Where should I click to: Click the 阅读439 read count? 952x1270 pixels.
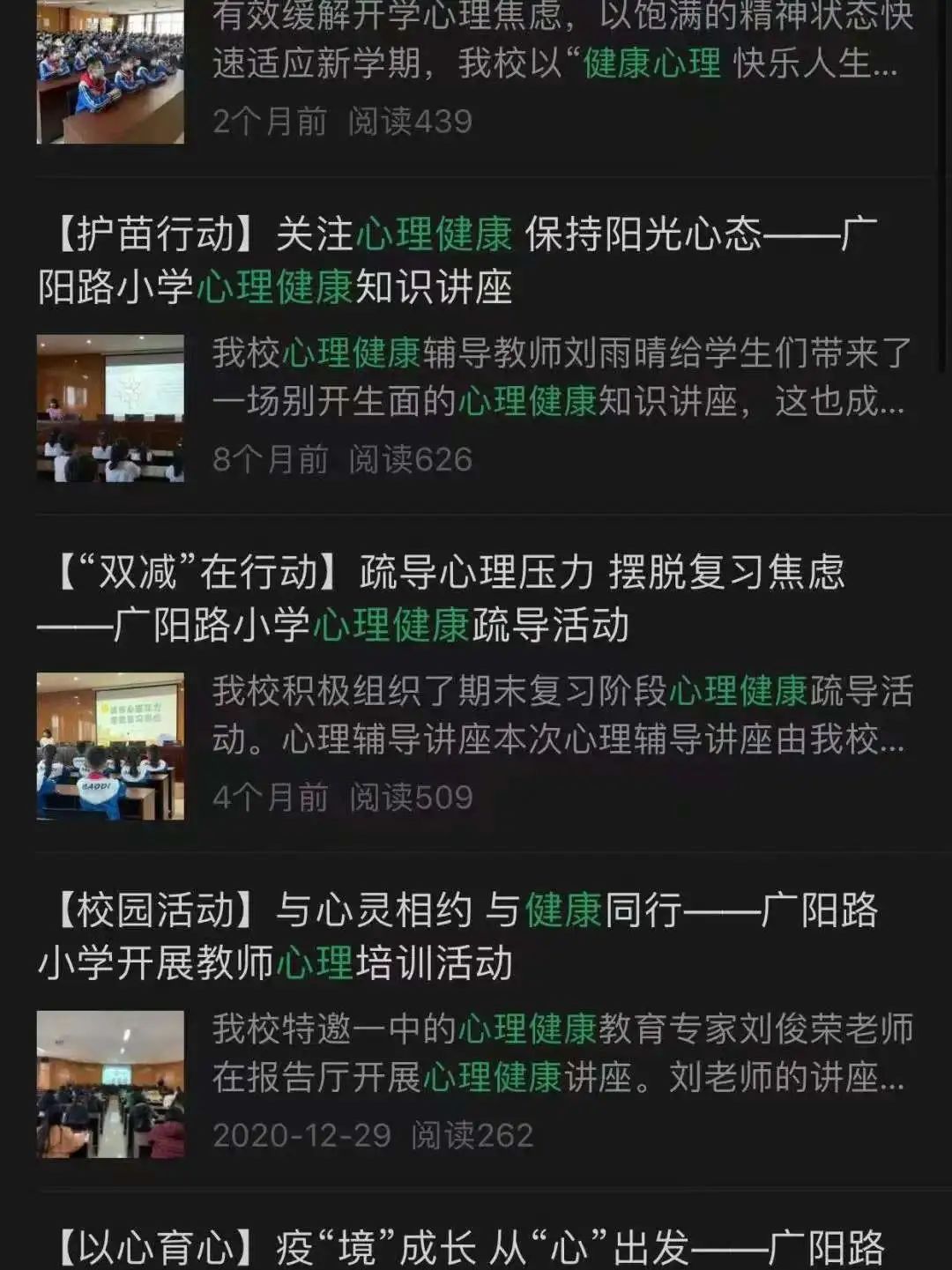point(410,122)
